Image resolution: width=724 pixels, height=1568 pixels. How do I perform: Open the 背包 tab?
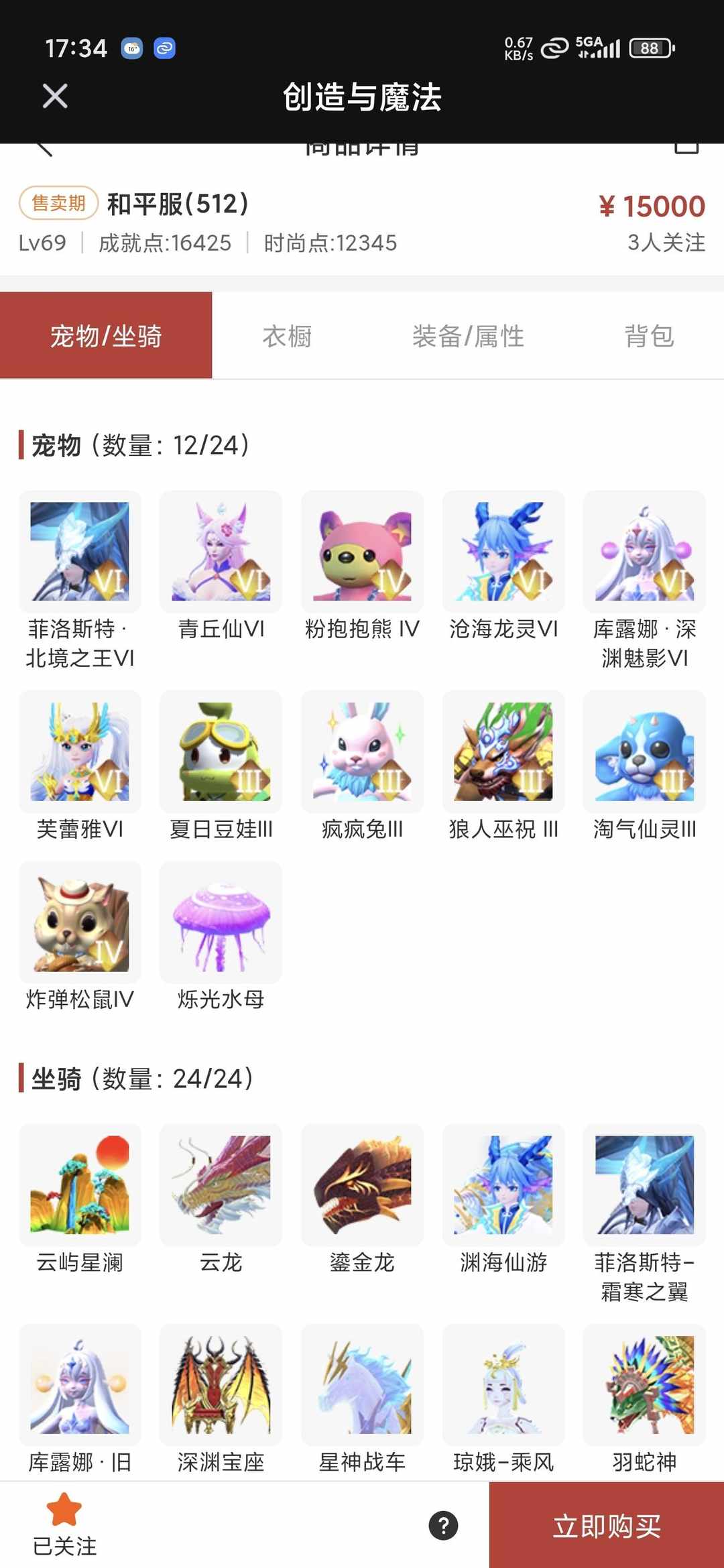(x=648, y=335)
